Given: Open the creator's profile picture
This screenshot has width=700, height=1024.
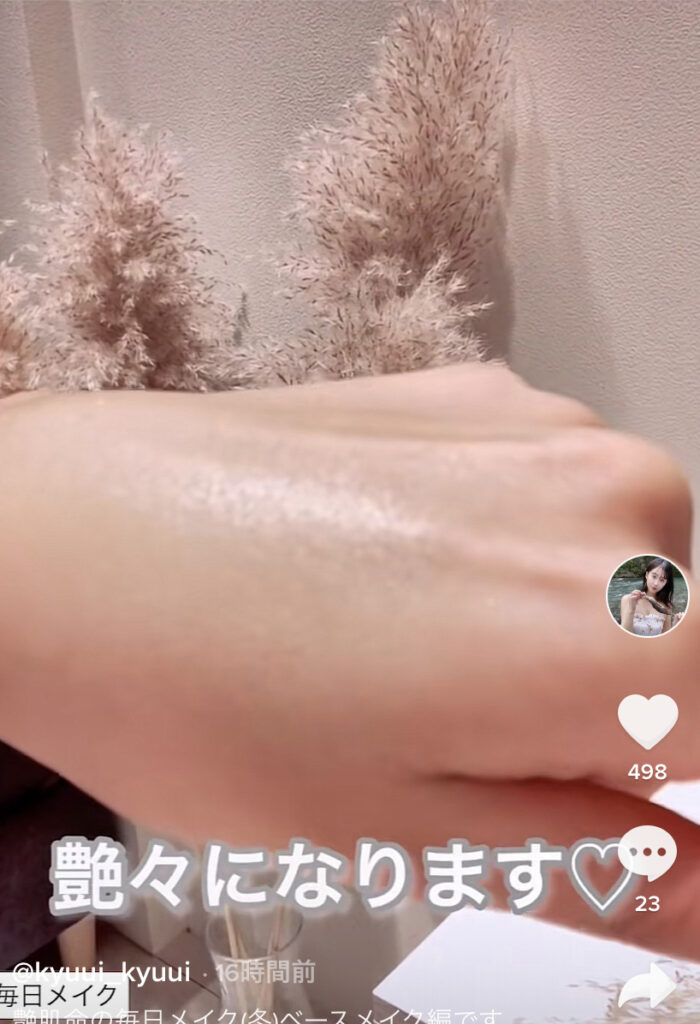Looking at the screenshot, I should [647, 596].
